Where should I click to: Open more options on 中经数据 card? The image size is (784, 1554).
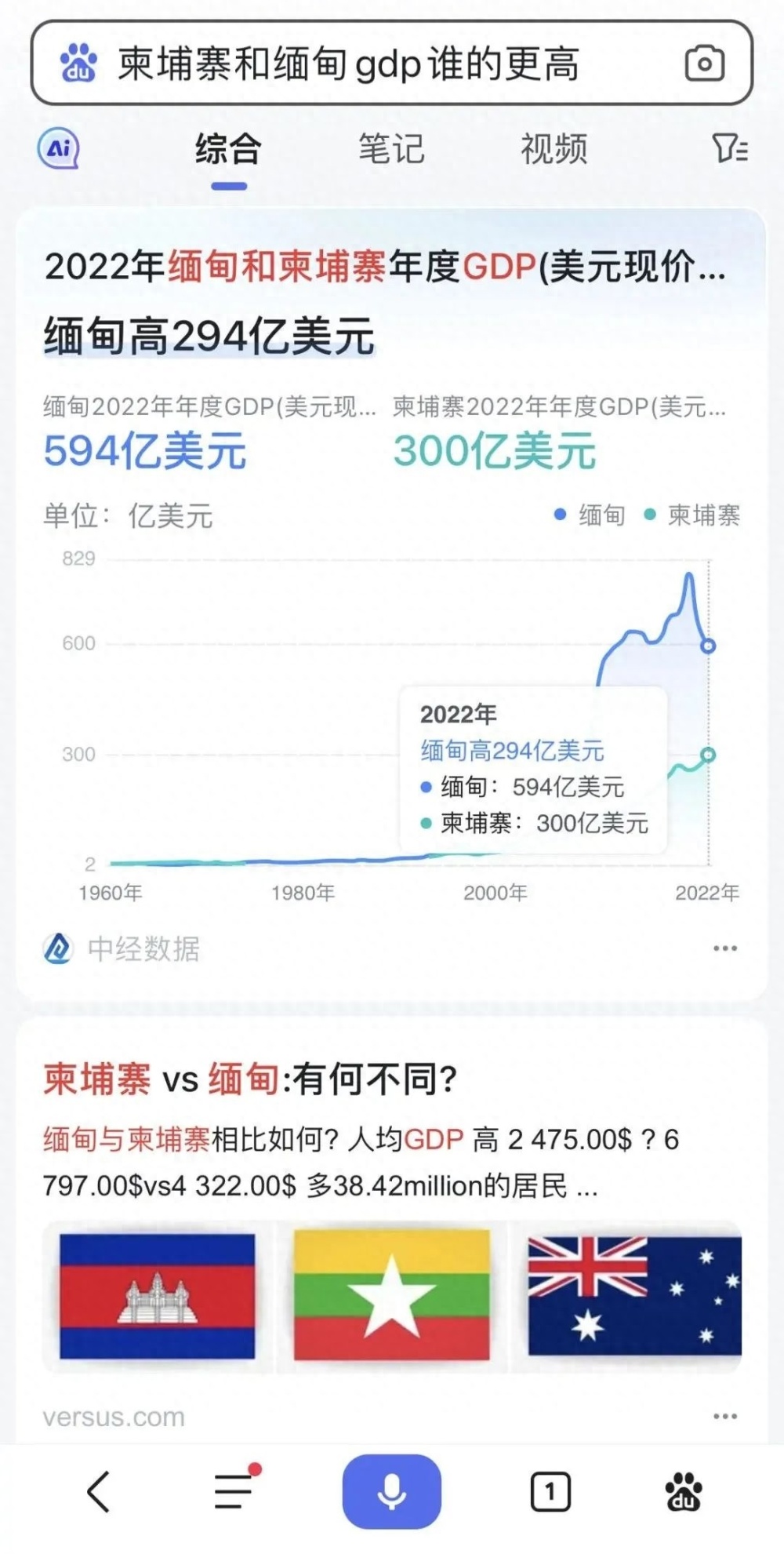coord(725,948)
